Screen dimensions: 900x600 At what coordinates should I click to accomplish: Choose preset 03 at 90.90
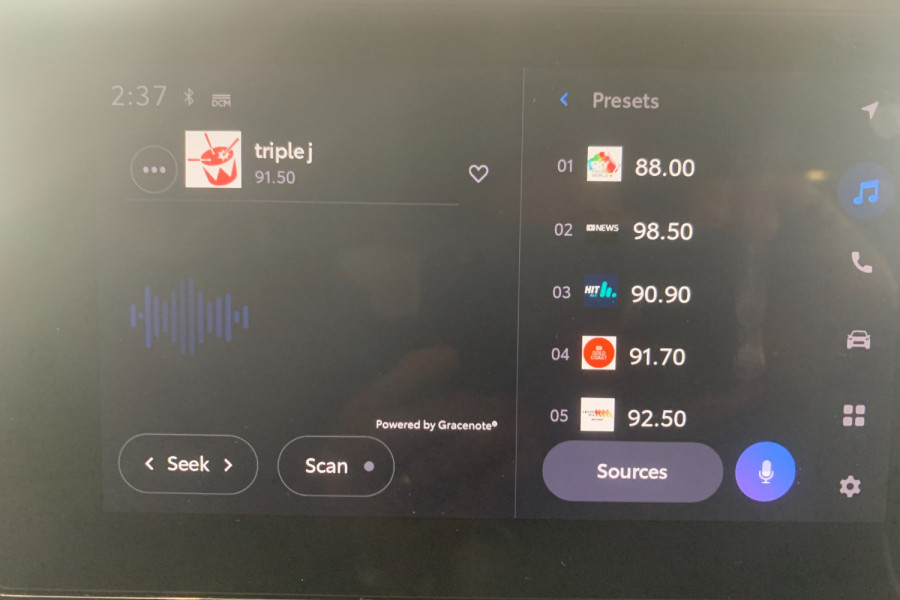[x=640, y=294]
